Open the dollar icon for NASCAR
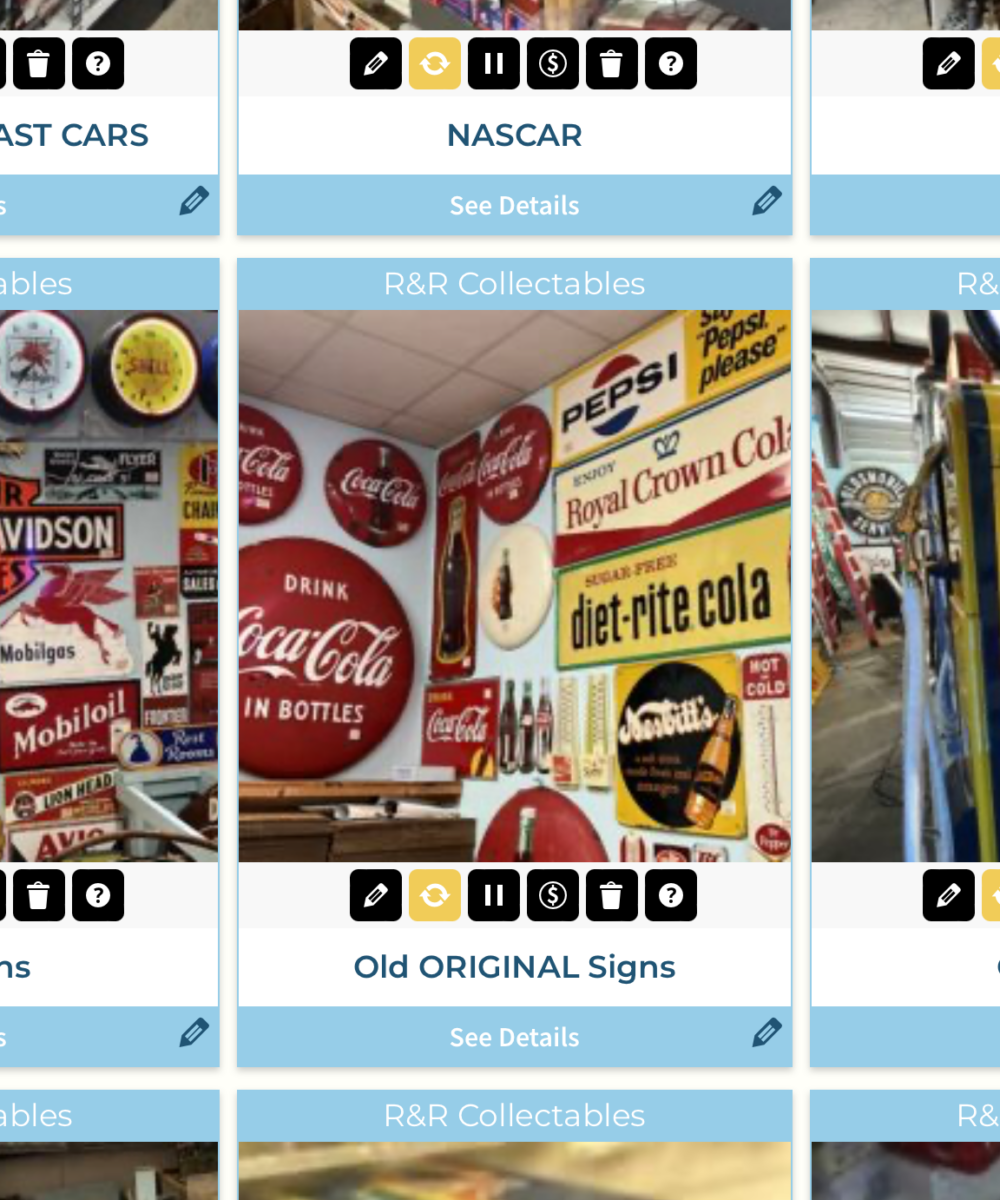This screenshot has width=1000, height=1200. (552, 64)
